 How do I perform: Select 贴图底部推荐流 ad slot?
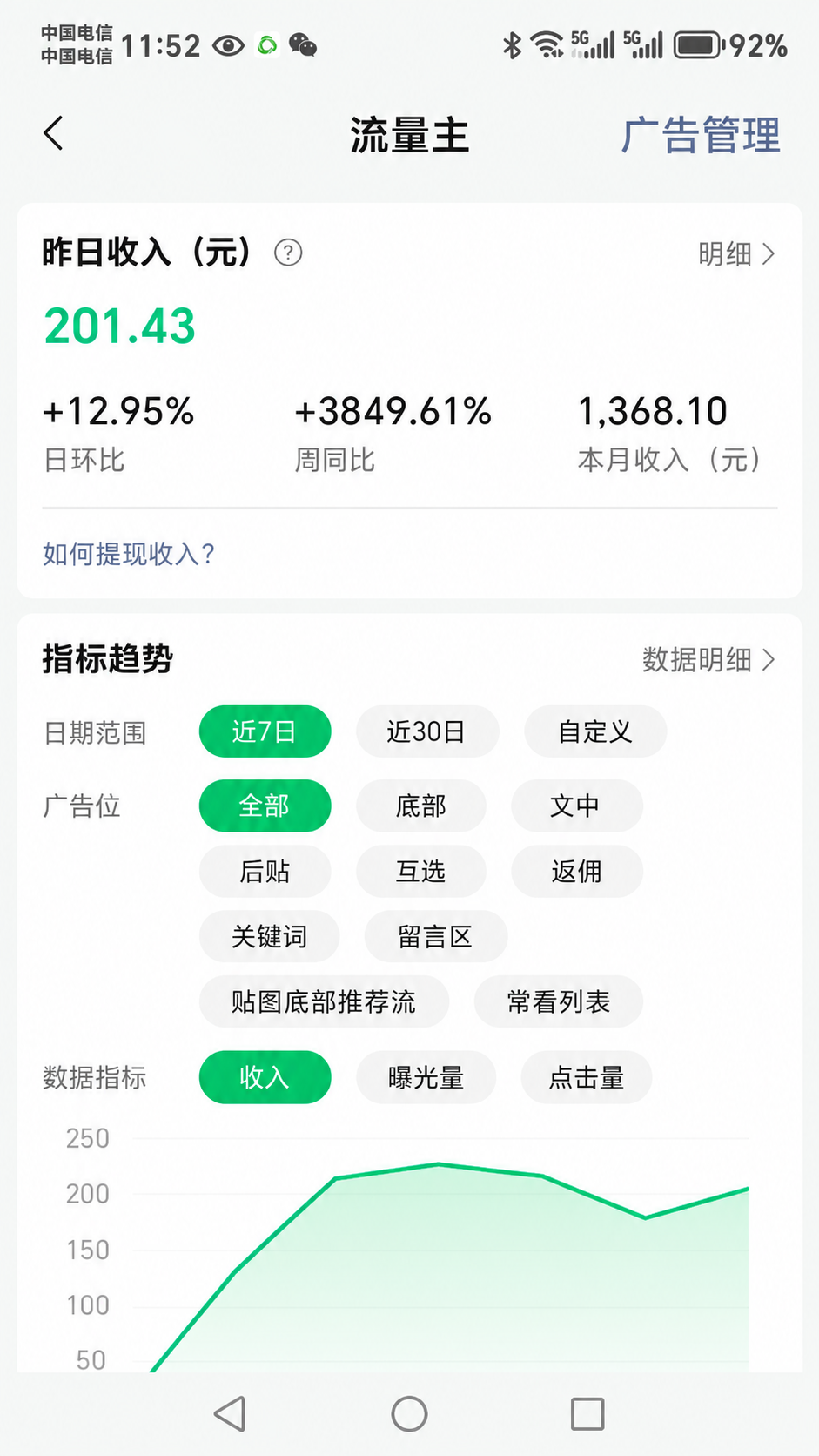pos(324,1002)
